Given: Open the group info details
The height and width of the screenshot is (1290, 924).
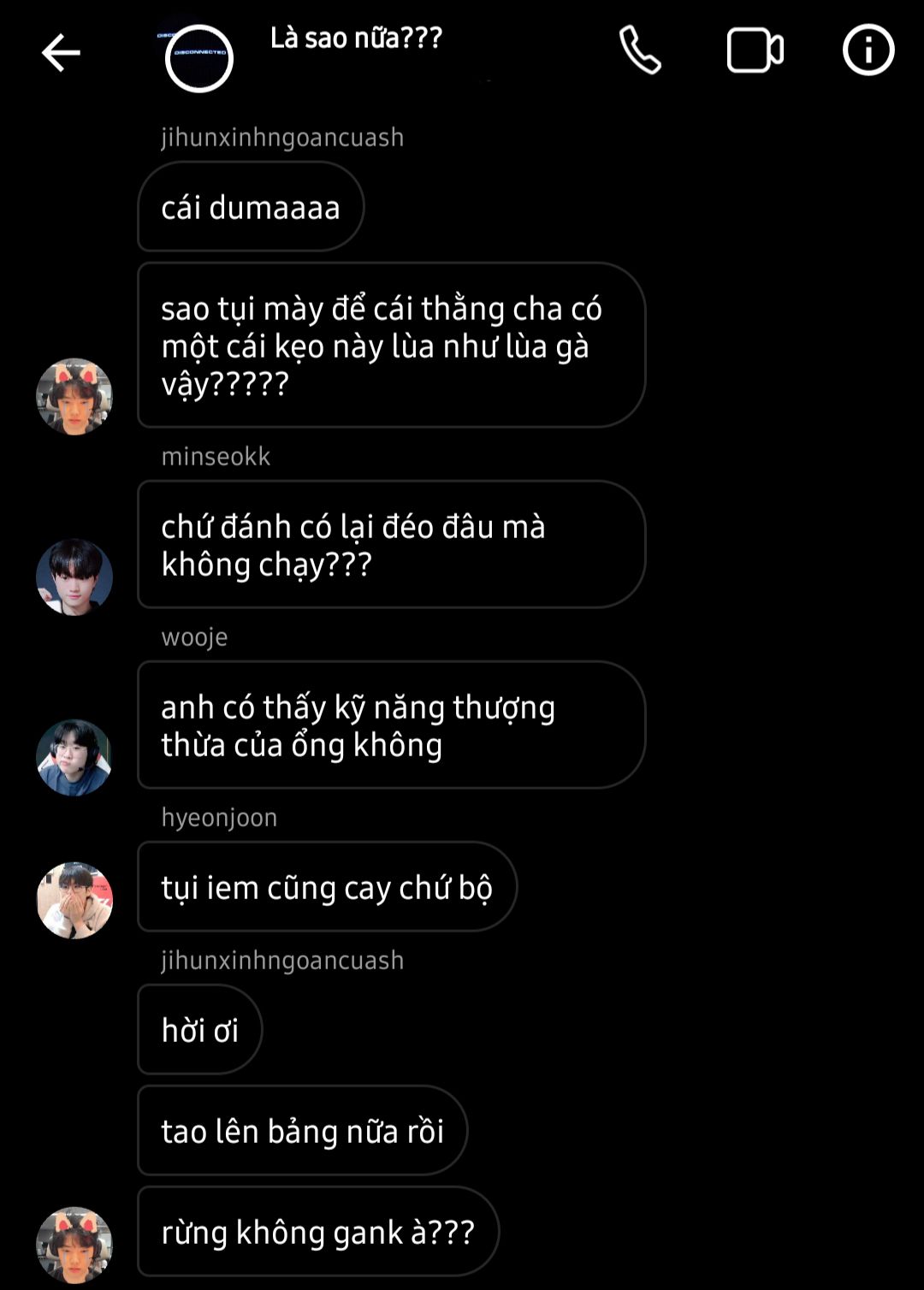Looking at the screenshot, I should (x=868, y=50).
